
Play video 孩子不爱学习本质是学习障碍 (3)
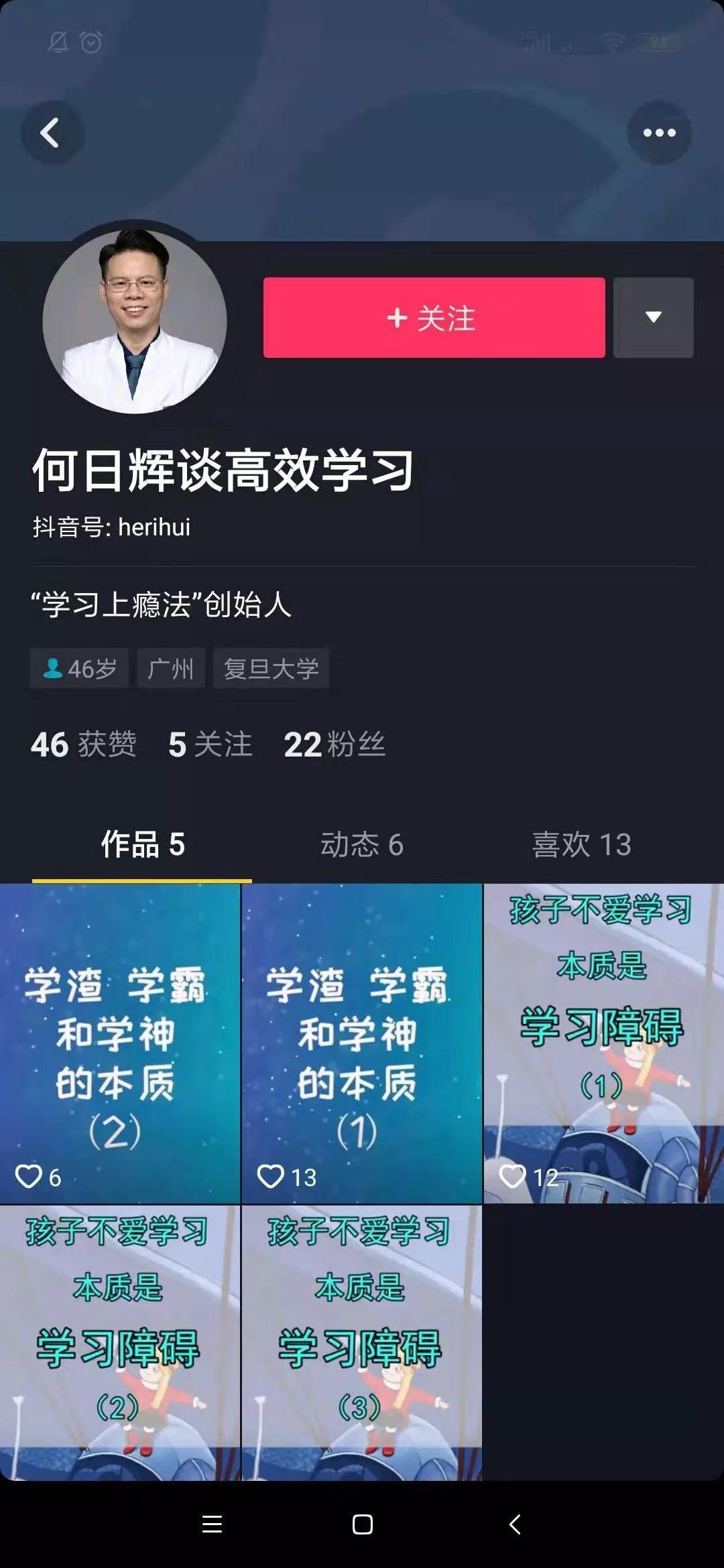(x=362, y=1343)
